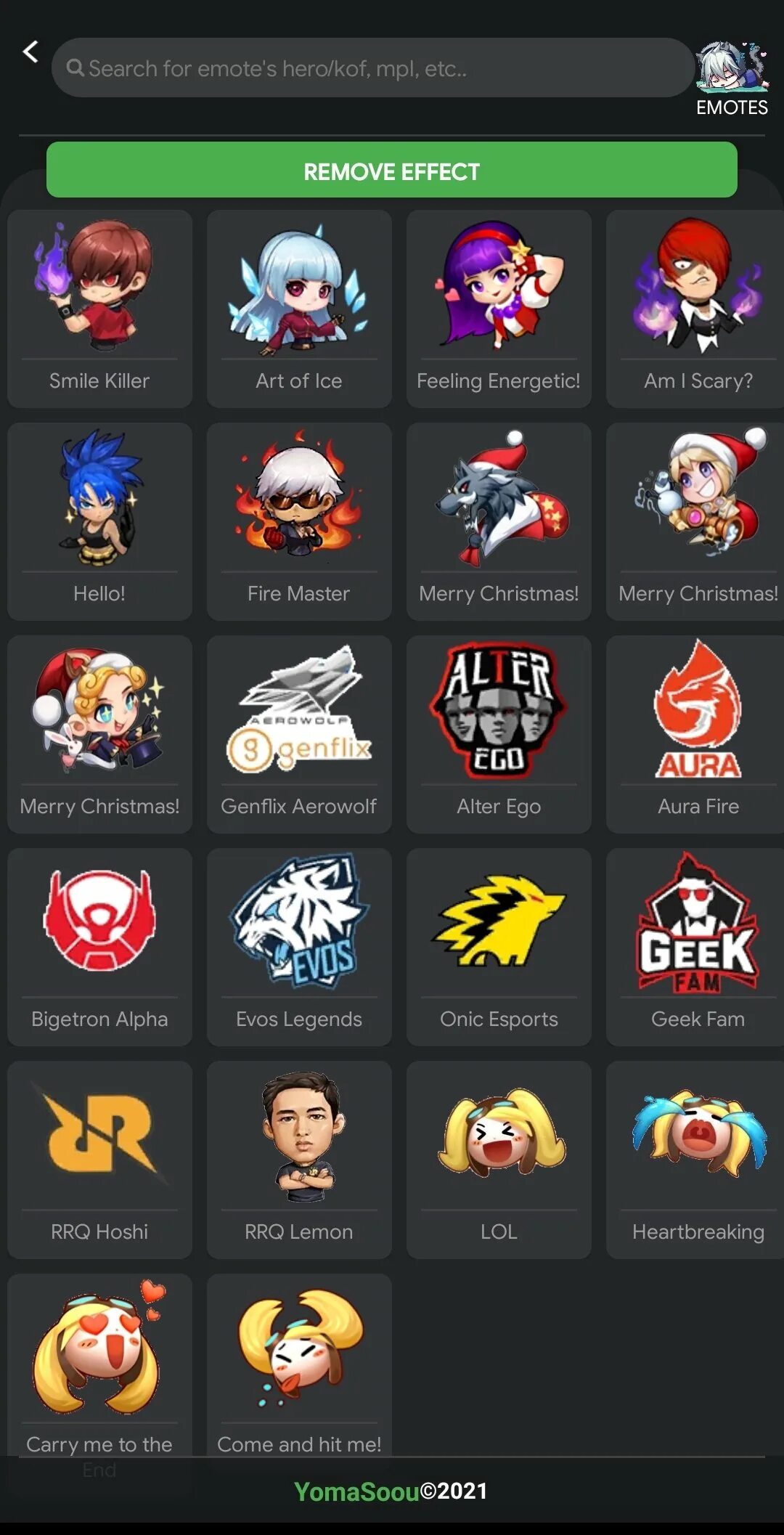The width and height of the screenshot is (784, 1535).
Task: Select the Bigetron Alpha emote
Action: (x=99, y=947)
